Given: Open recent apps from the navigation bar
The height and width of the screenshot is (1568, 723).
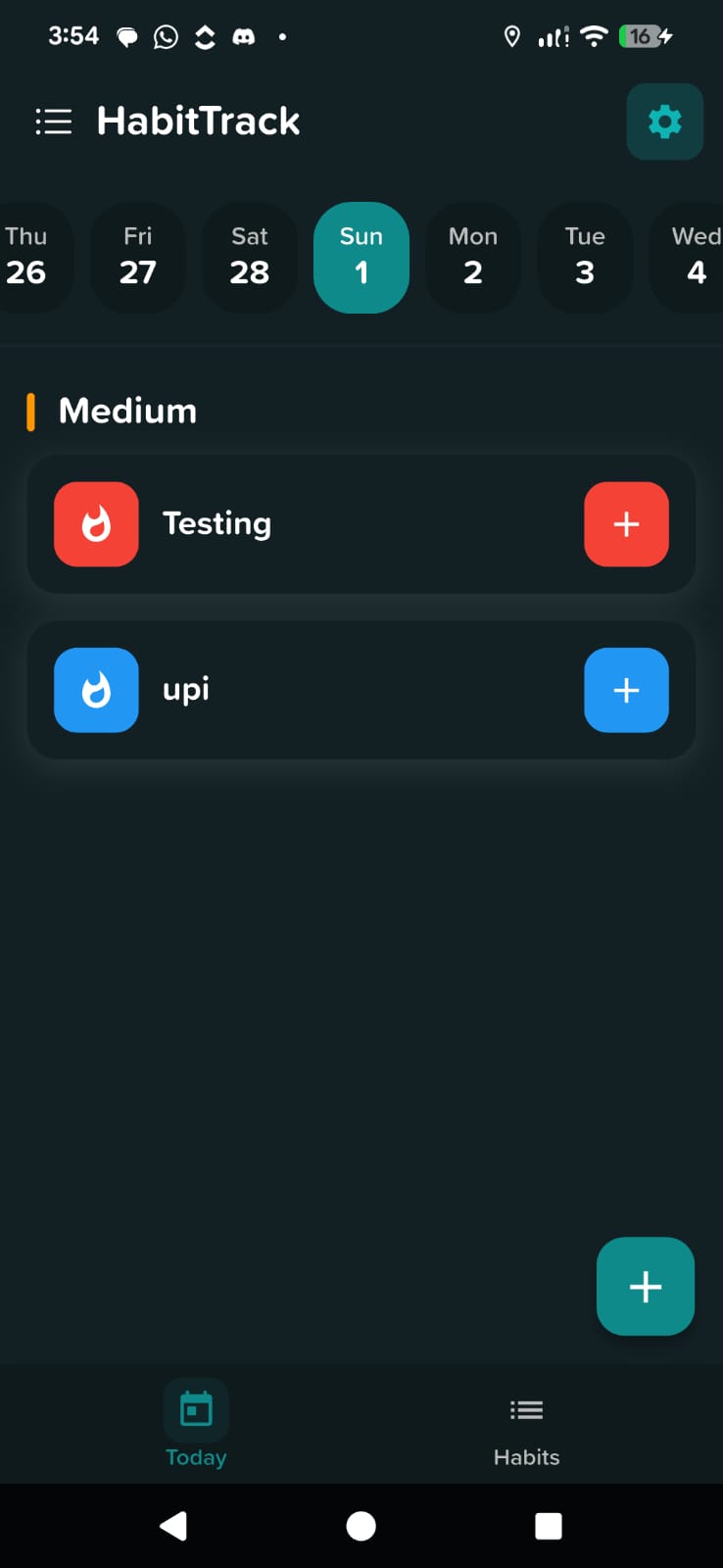Looking at the screenshot, I should coord(549,1526).
